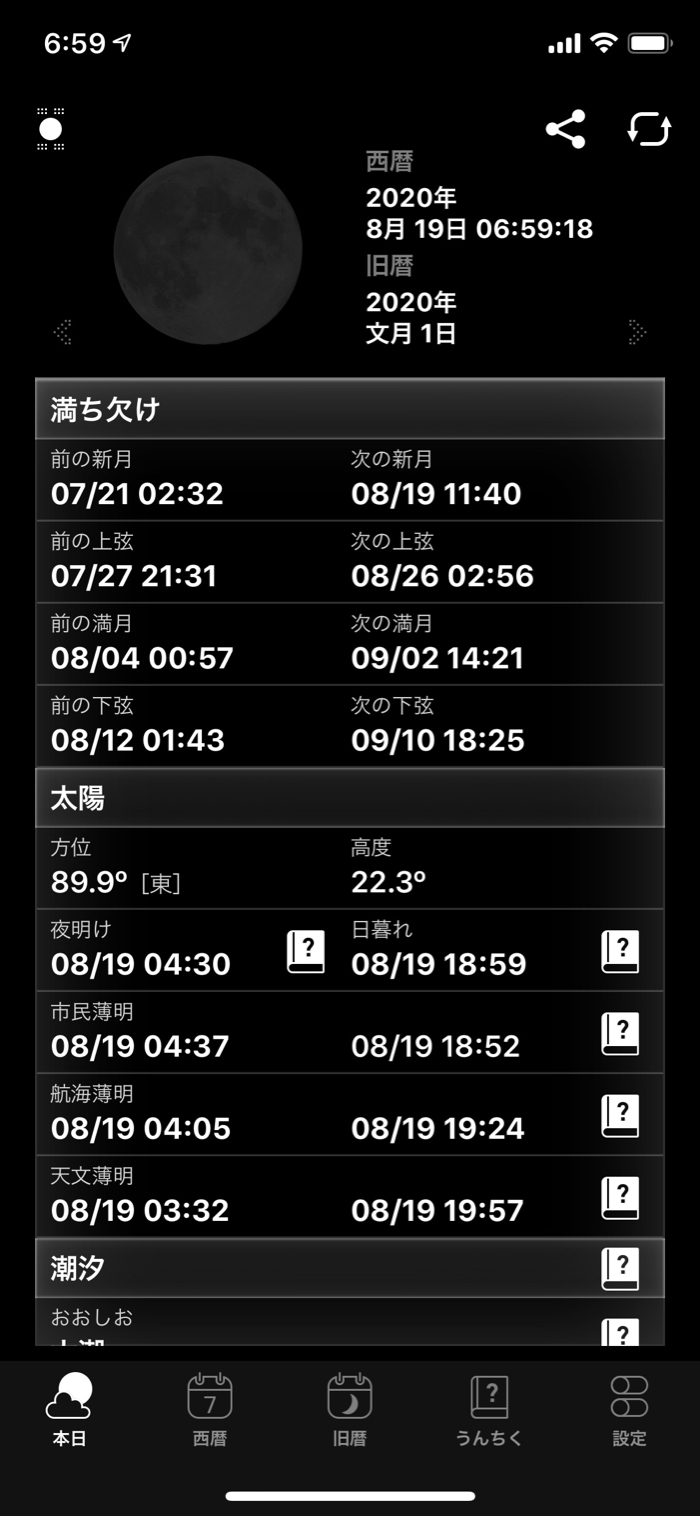Select the 本日 tab
The image size is (700, 1516).
pyautogui.click(x=70, y=1410)
